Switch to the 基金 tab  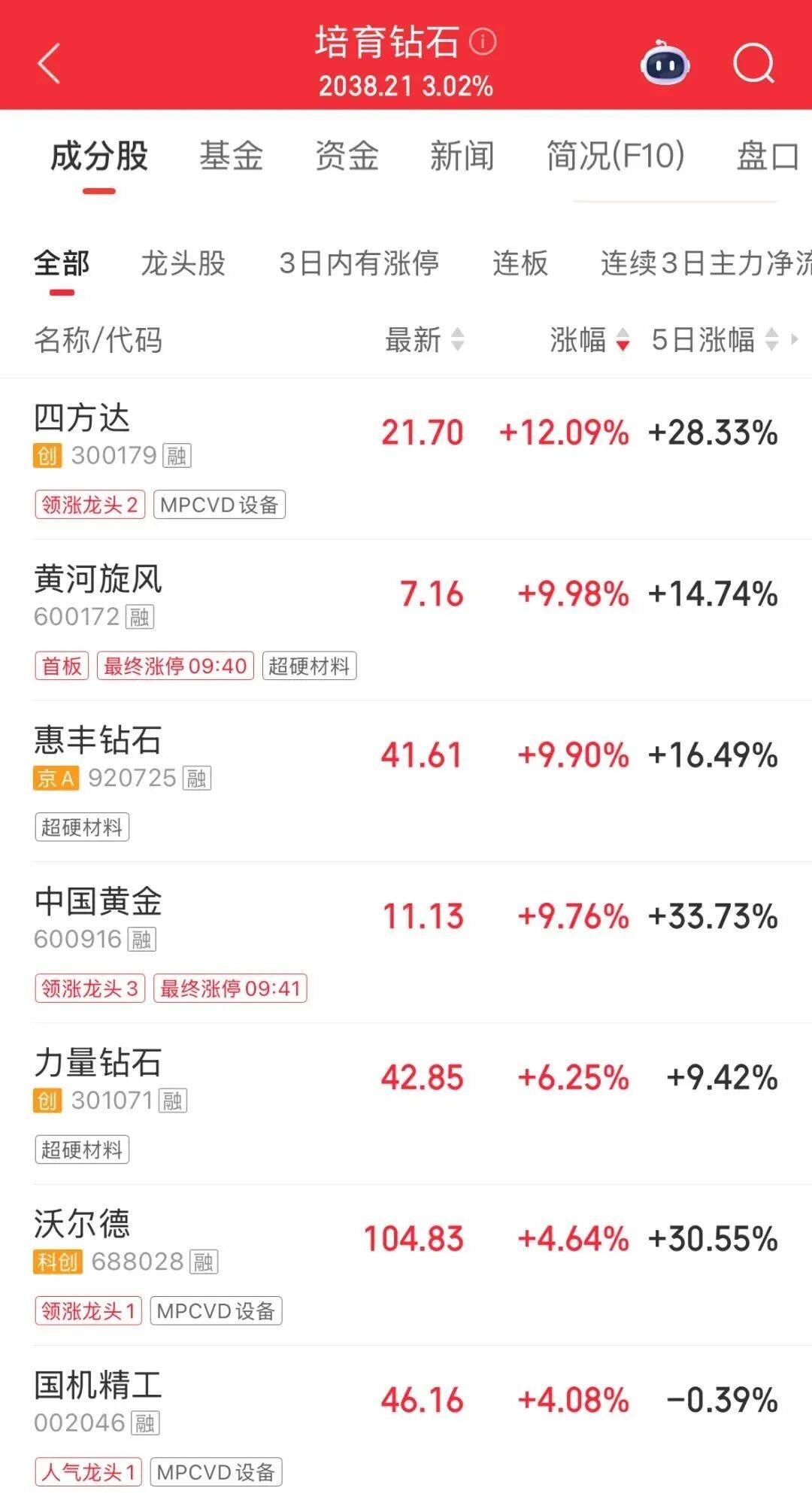click(231, 156)
